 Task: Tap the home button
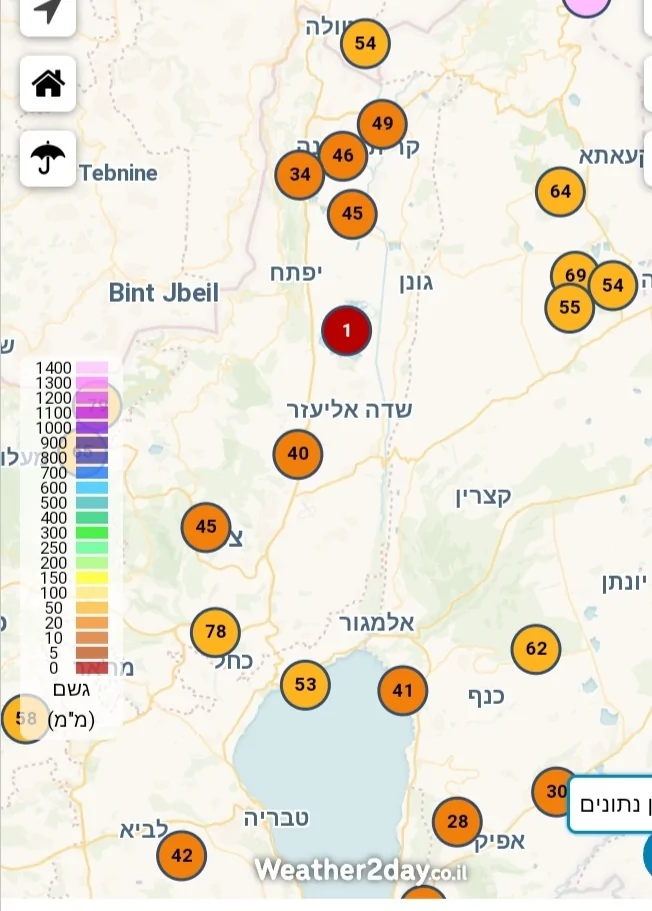[48, 84]
